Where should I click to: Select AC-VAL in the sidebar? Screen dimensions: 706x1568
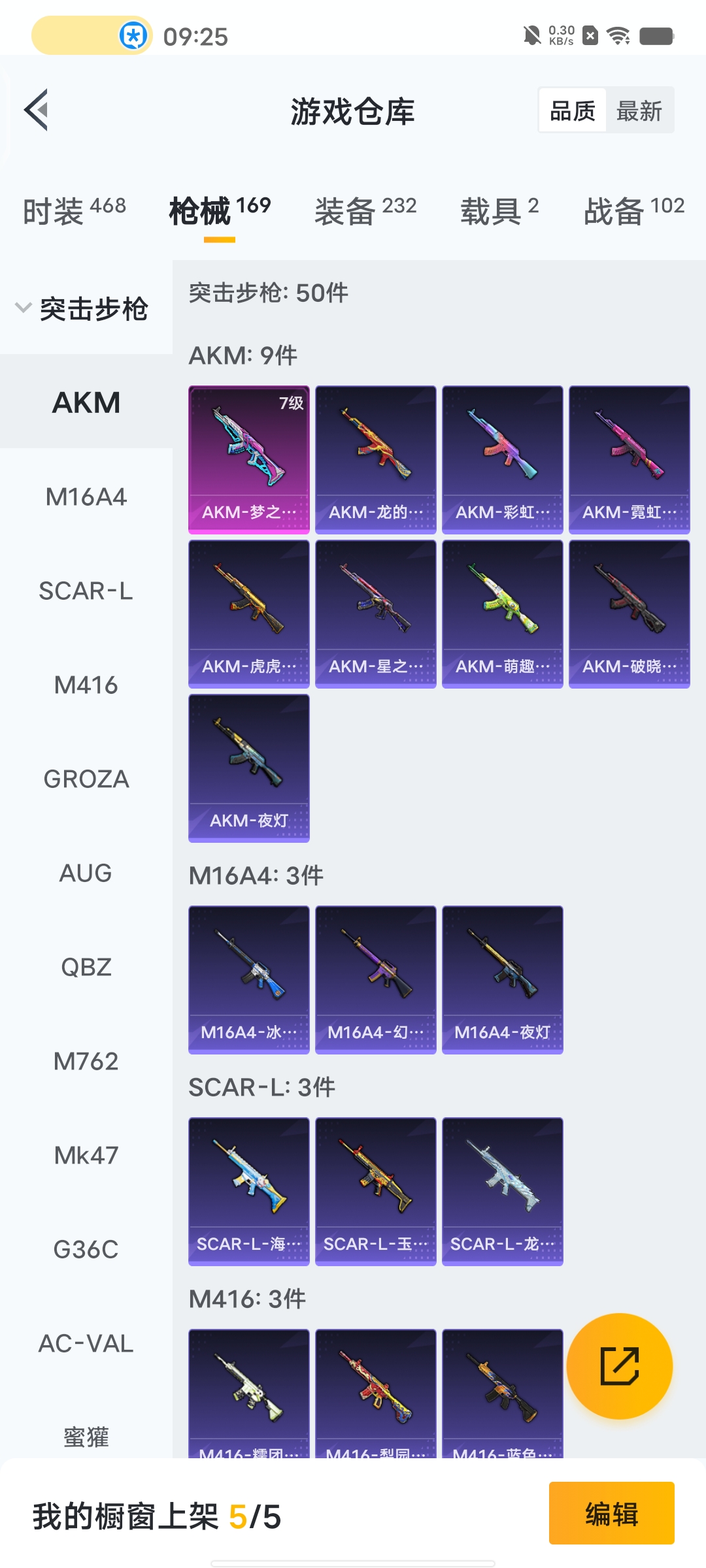click(86, 1344)
